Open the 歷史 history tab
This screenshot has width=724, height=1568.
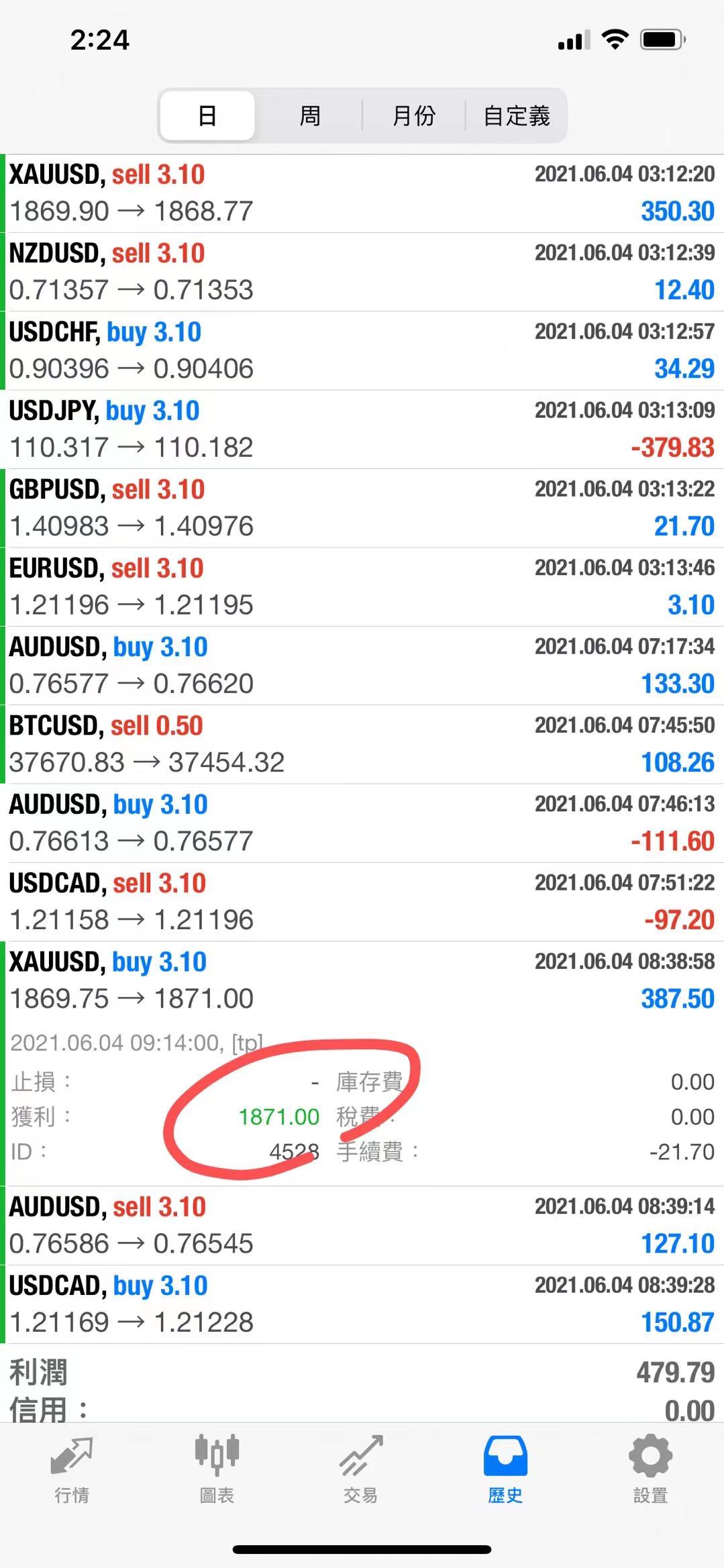505,1468
